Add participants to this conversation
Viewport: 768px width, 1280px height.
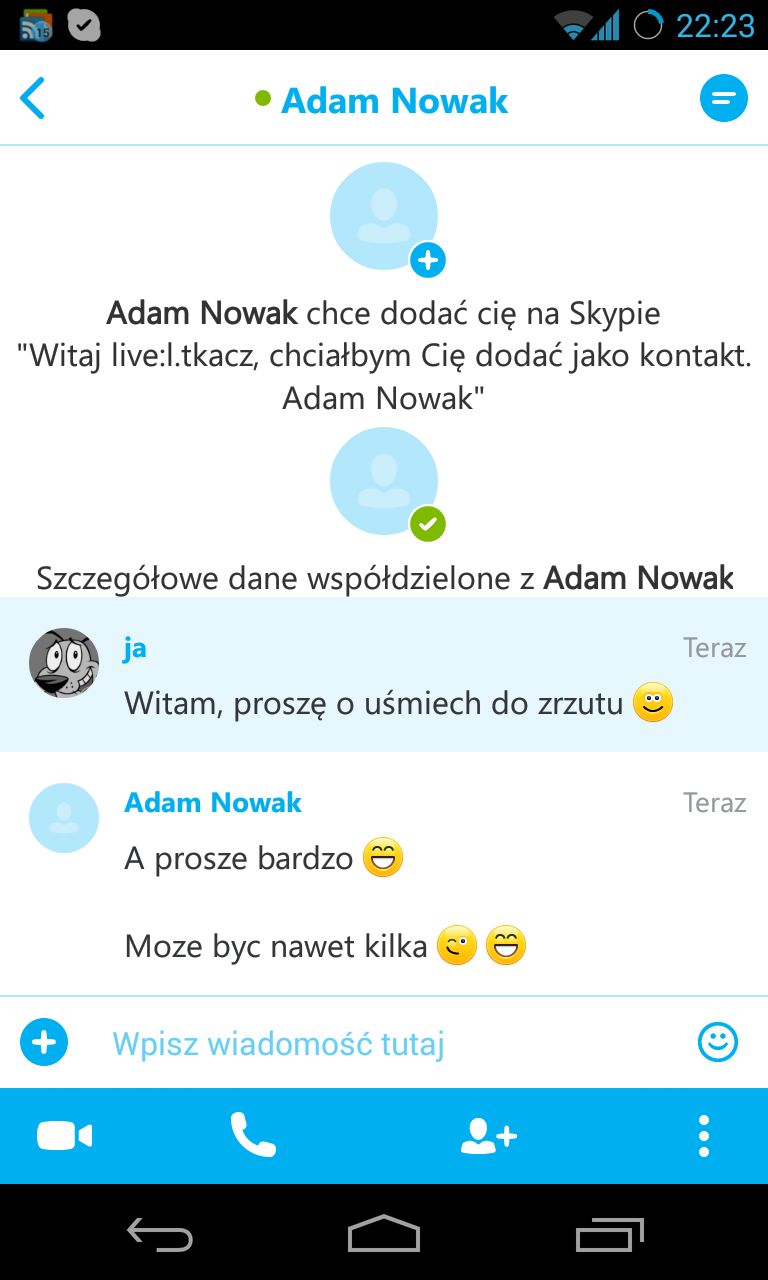[x=489, y=1136]
